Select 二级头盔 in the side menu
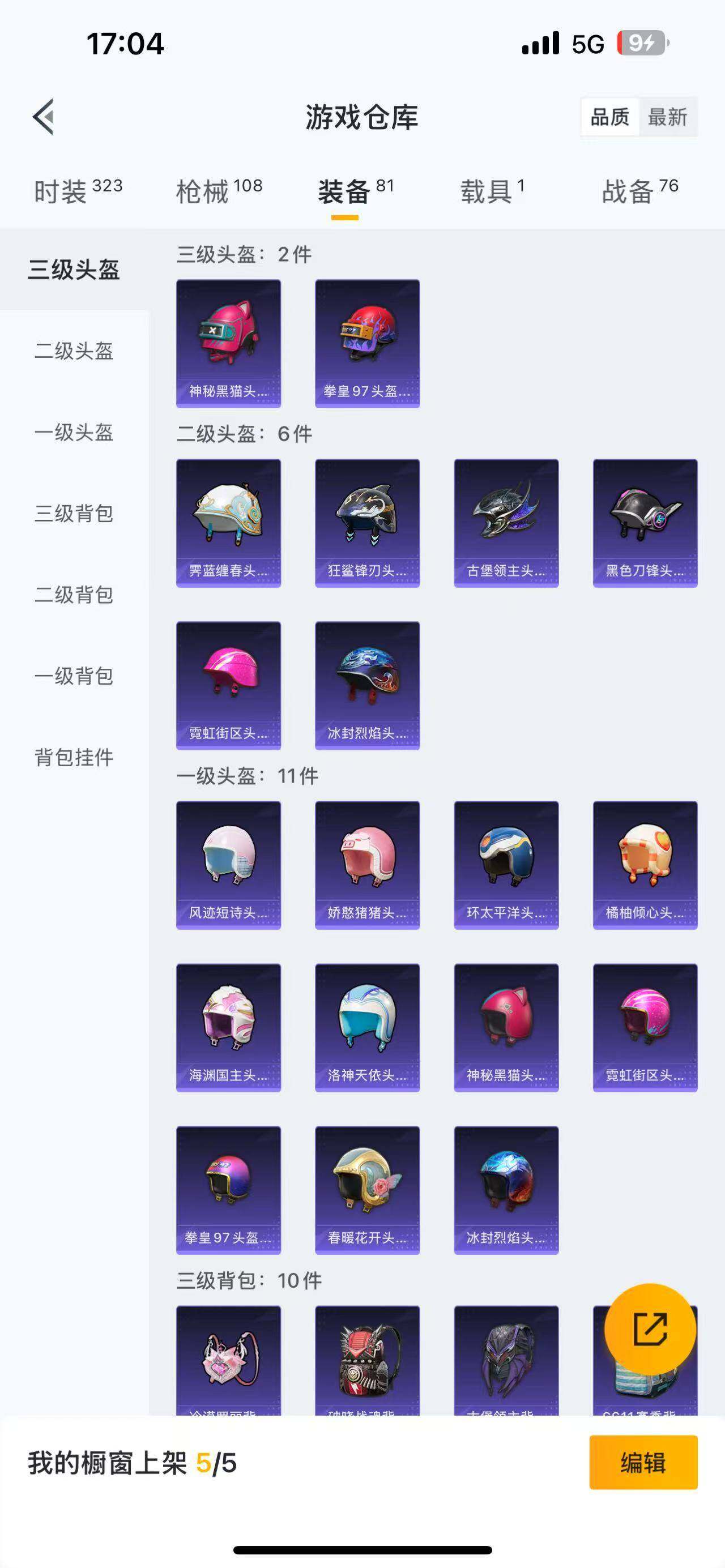This screenshot has width=725, height=1568. [74, 351]
